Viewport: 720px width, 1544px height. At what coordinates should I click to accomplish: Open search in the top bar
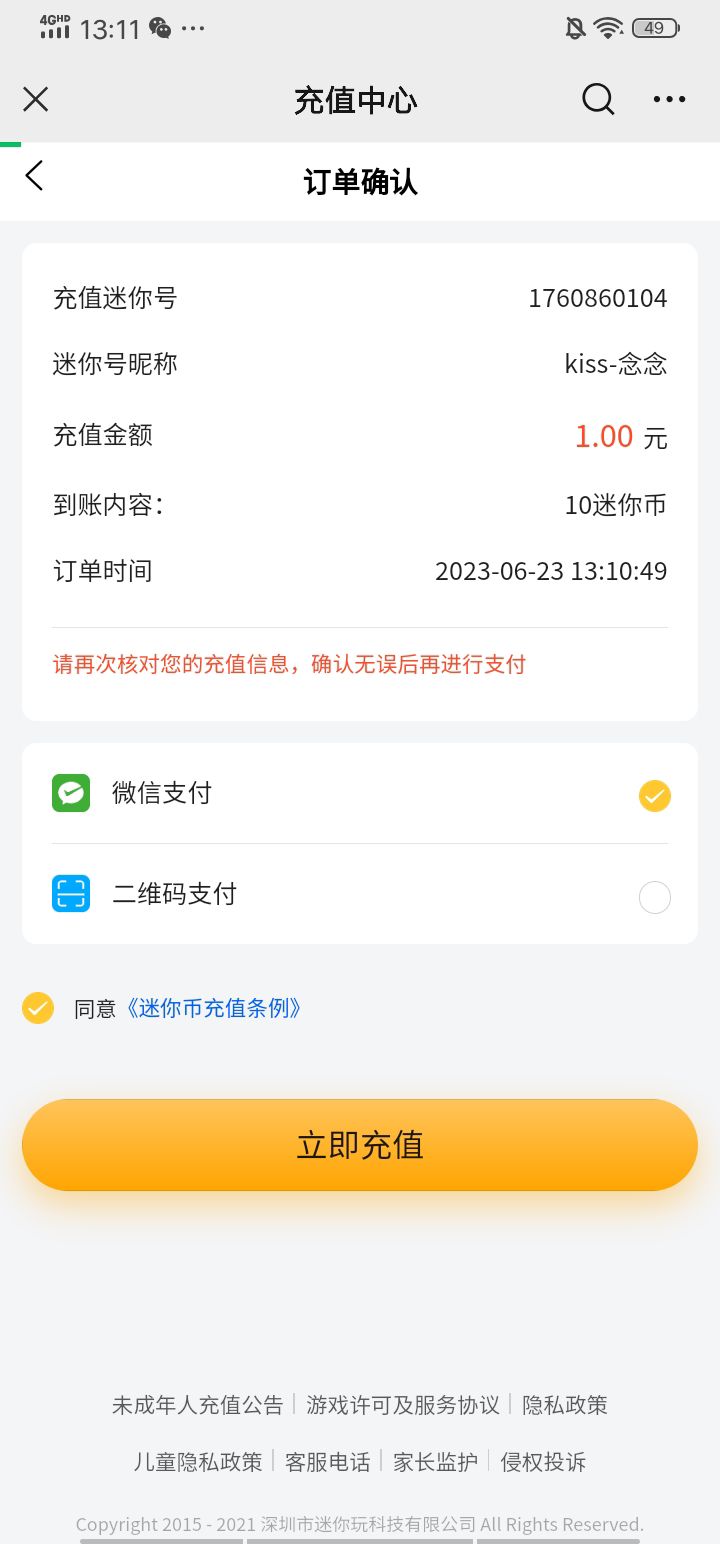598,99
